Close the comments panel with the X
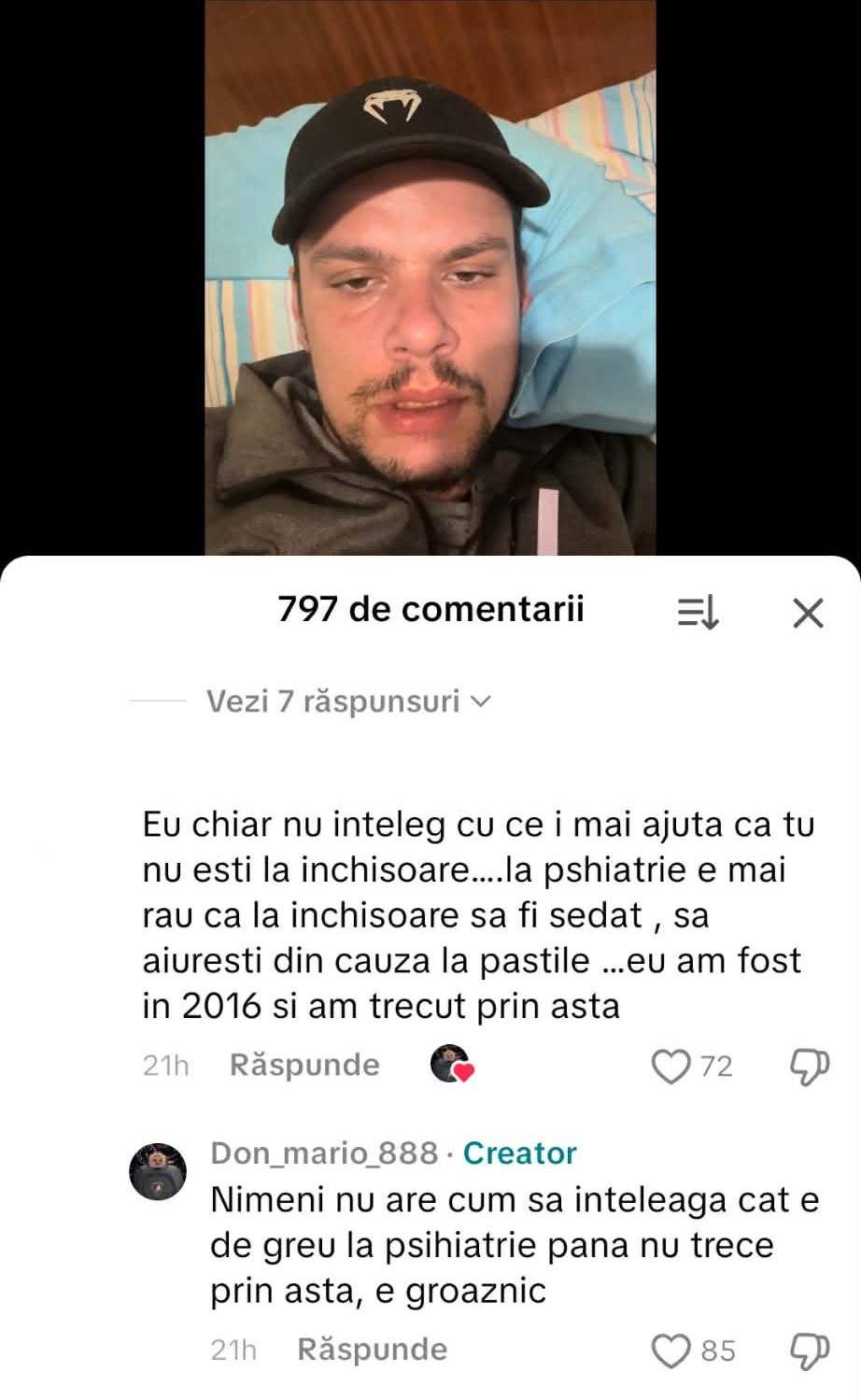Screen dimensions: 861x1400 click(807, 613)
